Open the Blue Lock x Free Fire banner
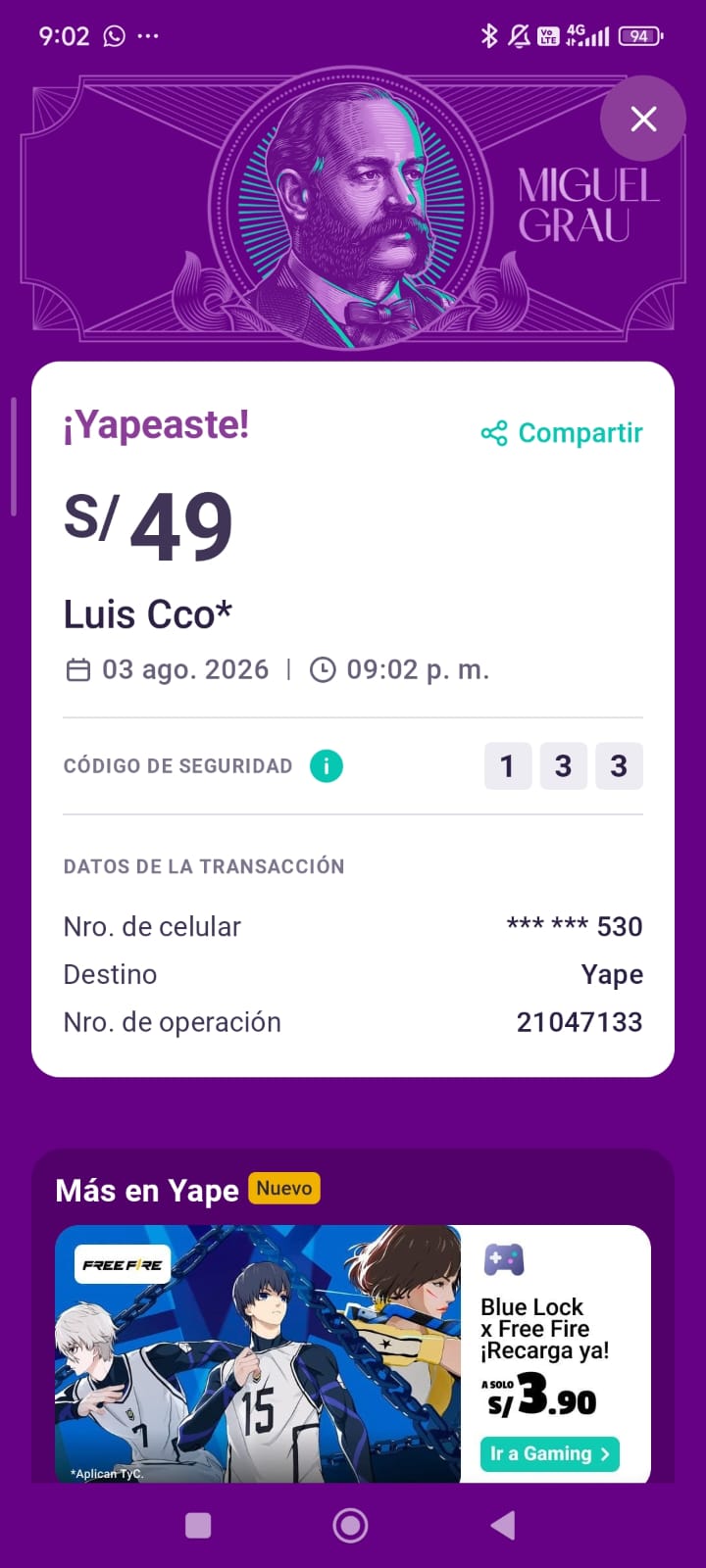The image size is (706, 1568). pyautogui.click(x=353, y=1353)
